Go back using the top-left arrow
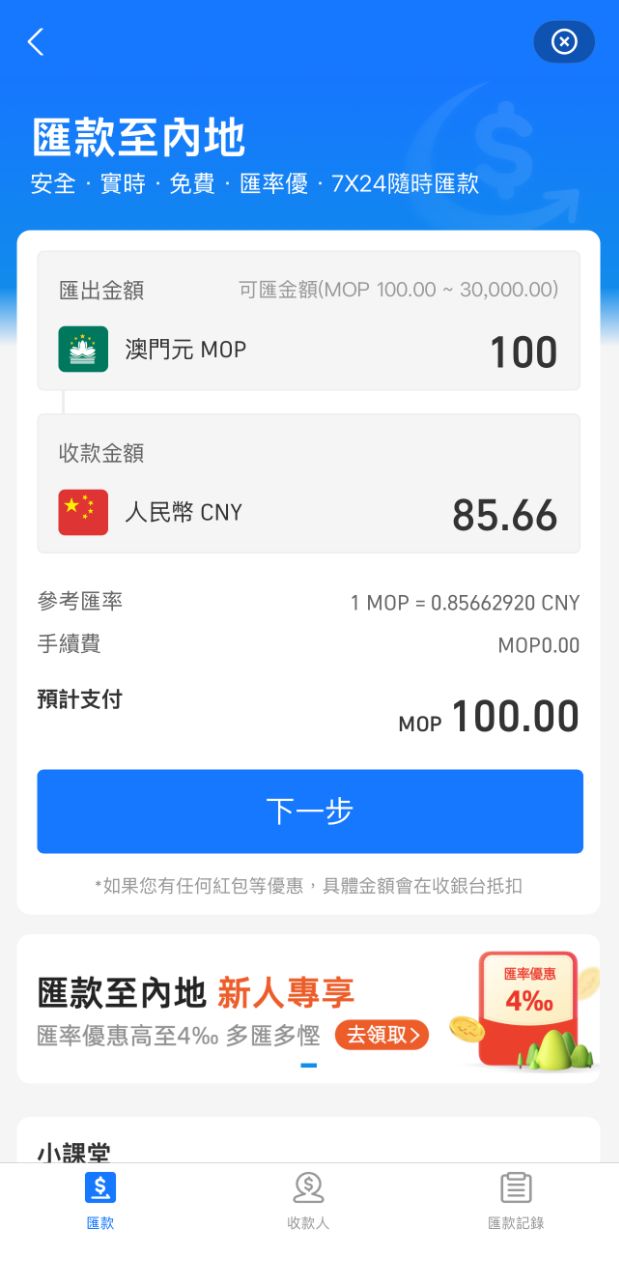 point(36,42)
